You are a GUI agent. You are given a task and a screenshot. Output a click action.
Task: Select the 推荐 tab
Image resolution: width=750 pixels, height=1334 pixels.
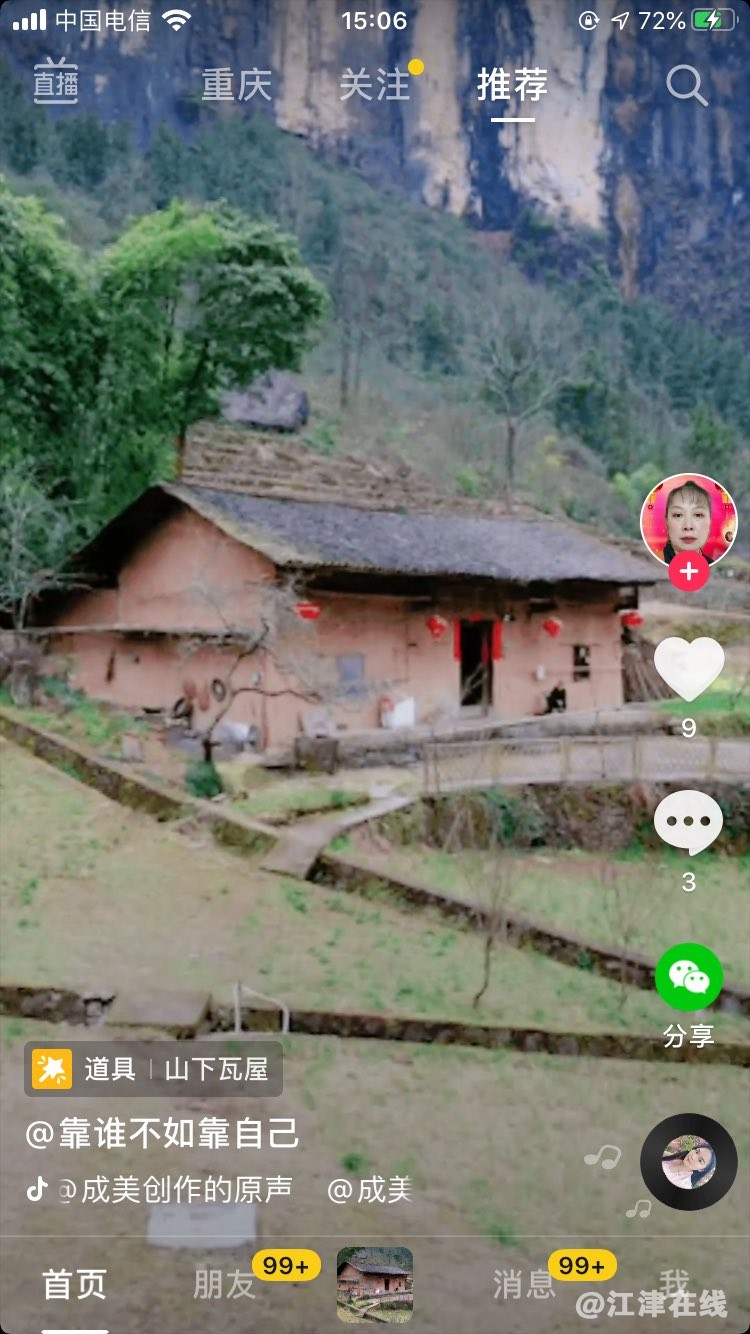[512, 86]
